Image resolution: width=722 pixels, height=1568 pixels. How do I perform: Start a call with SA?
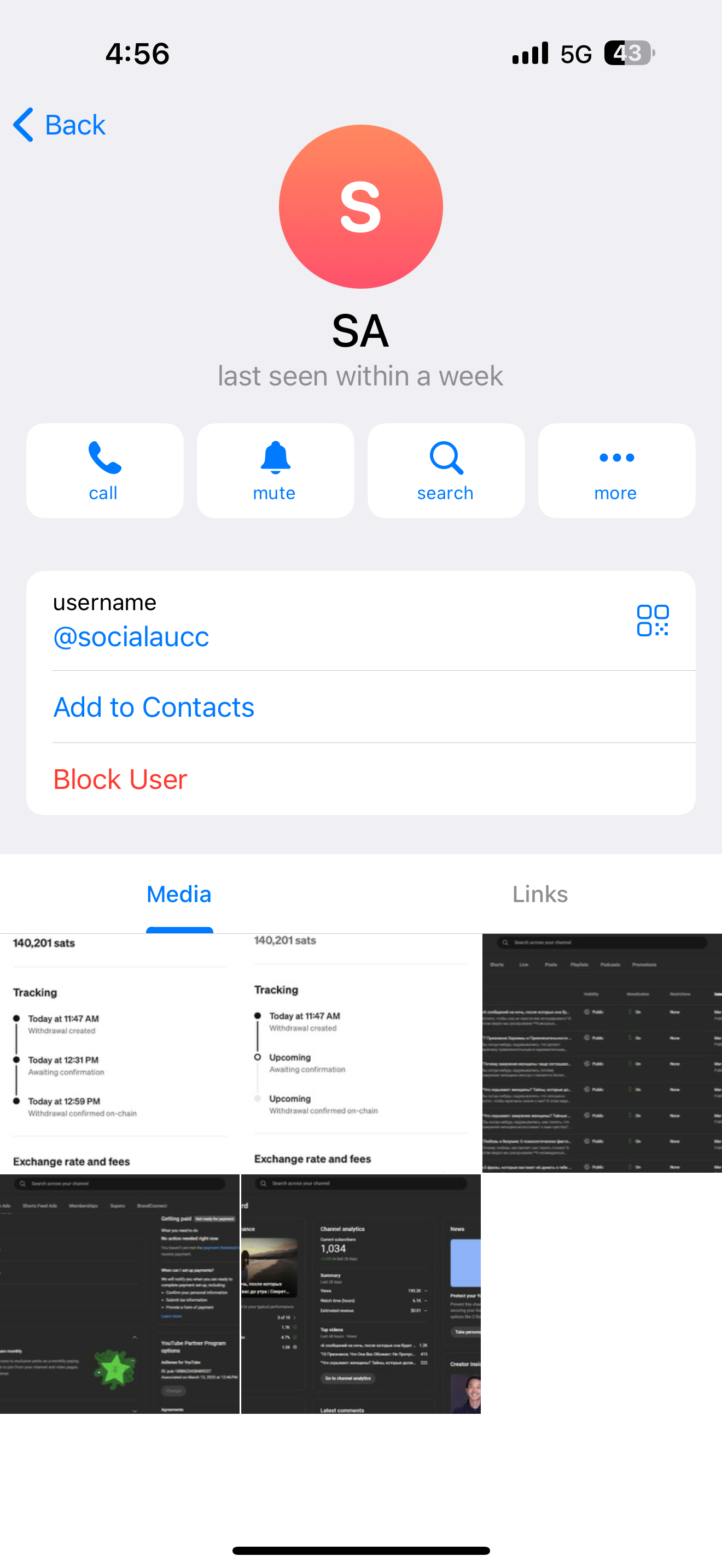[x=104, y=471]
